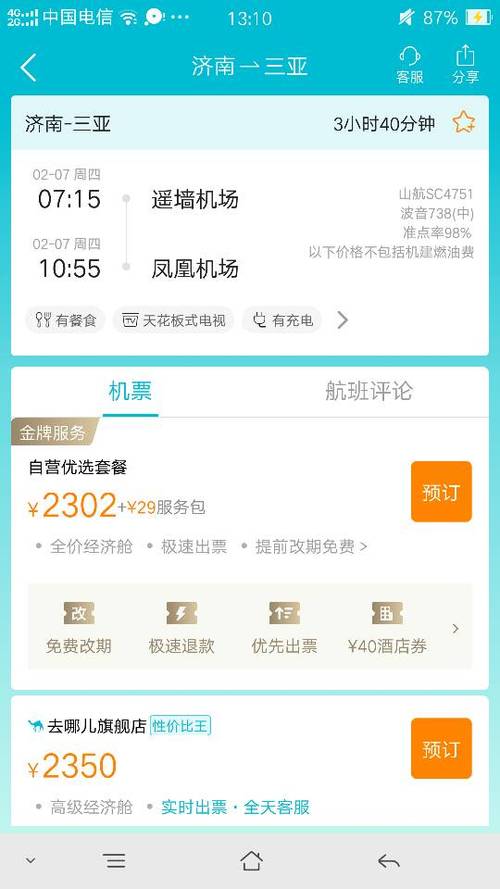
Task: Open 提前改期免费 details link
Action: (311, 547)
